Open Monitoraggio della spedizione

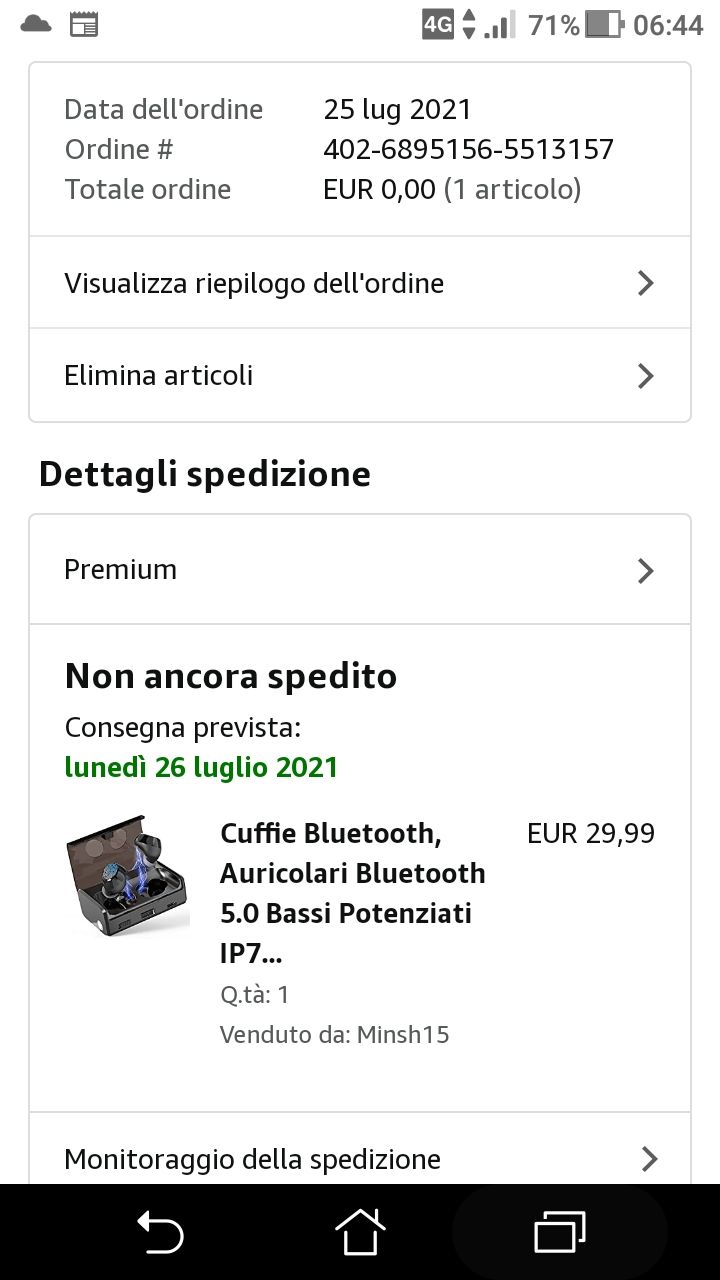(359, 1159)
